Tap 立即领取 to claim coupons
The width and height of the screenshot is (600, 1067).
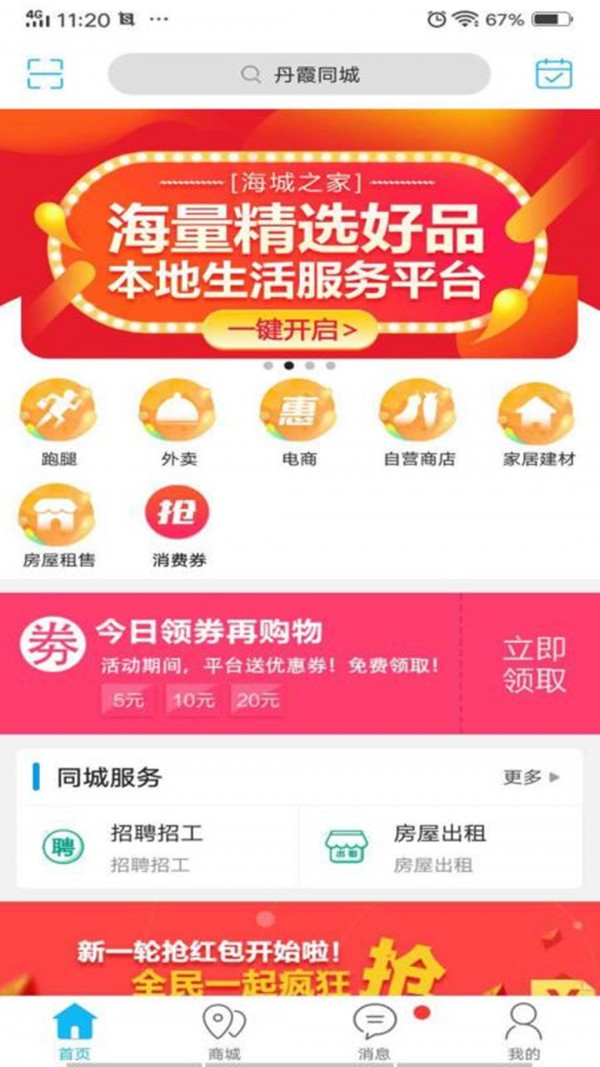click(534, 664)
